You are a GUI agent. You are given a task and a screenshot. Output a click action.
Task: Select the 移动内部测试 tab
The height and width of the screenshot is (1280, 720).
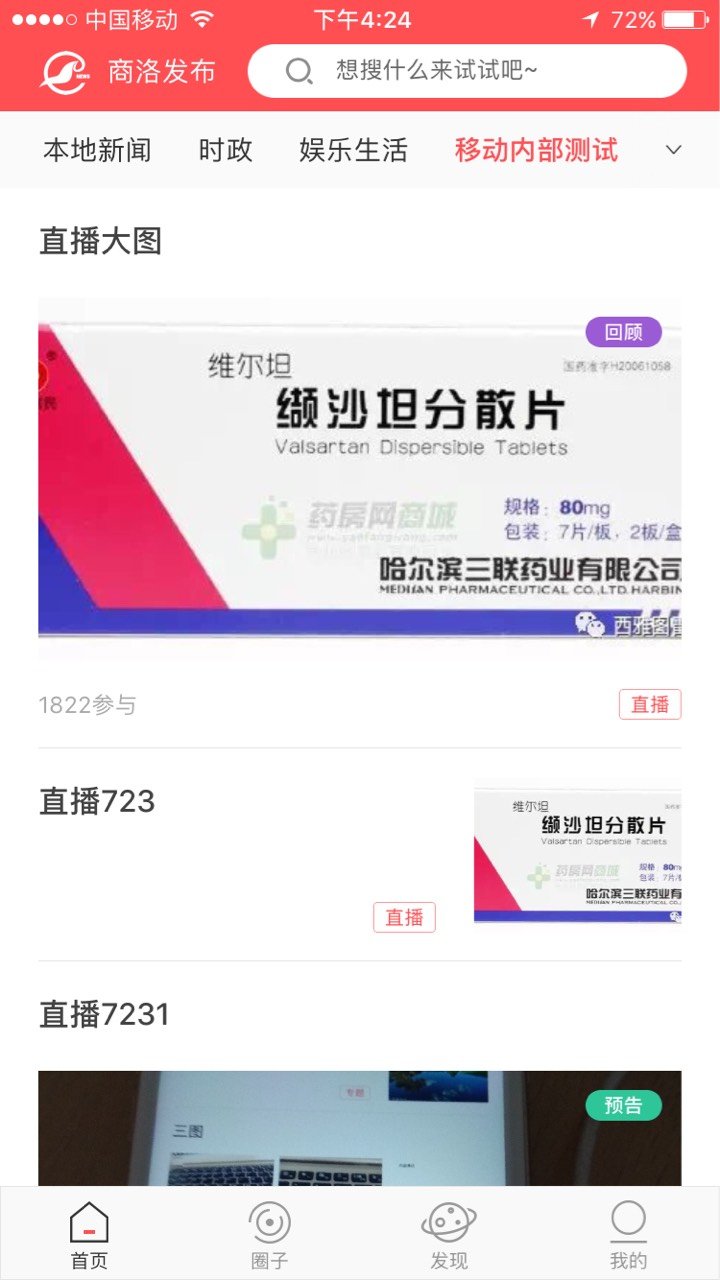(536, 151)
